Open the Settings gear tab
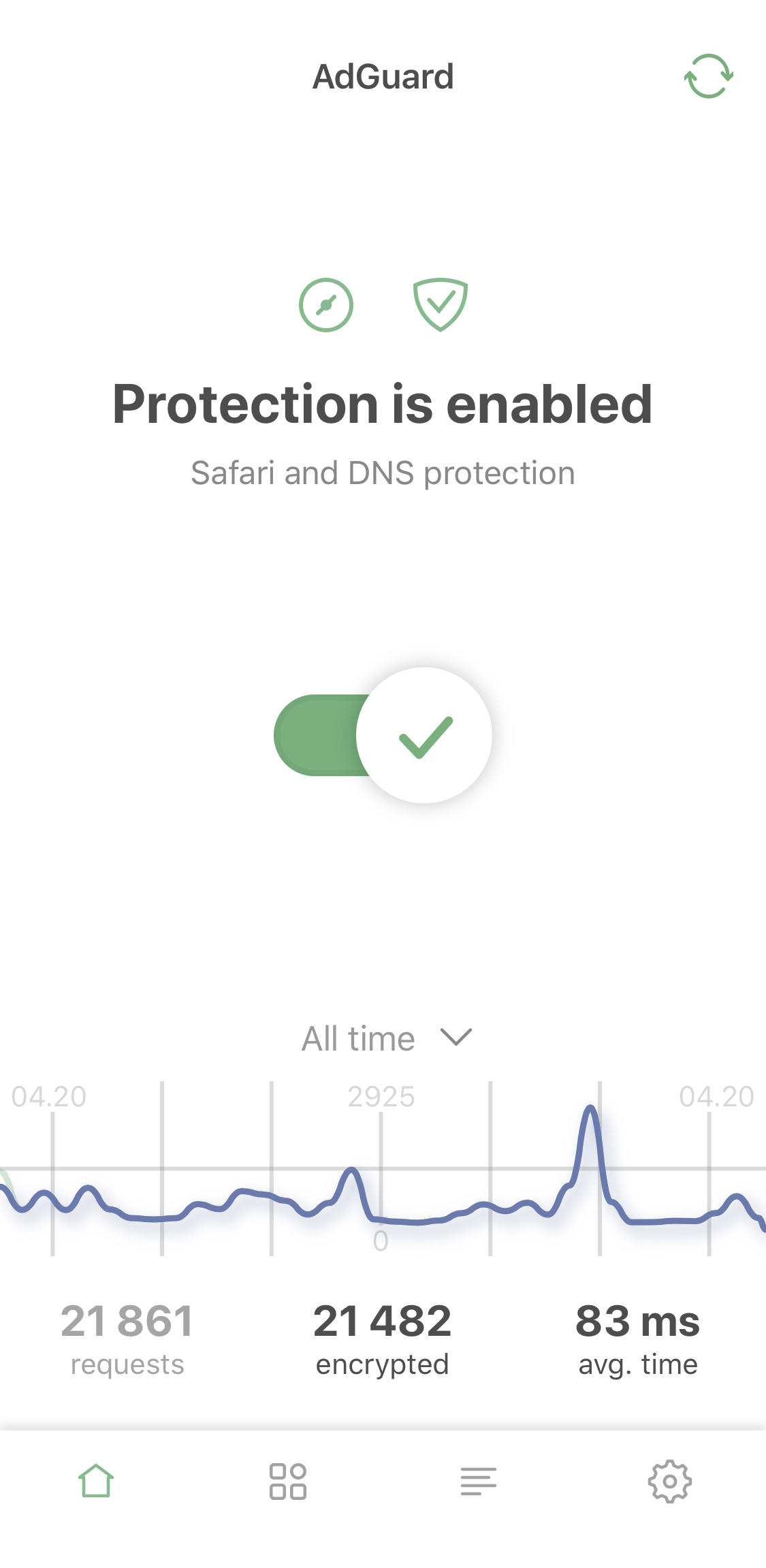The image size is (766, 1568). (x=669, y=1481)
